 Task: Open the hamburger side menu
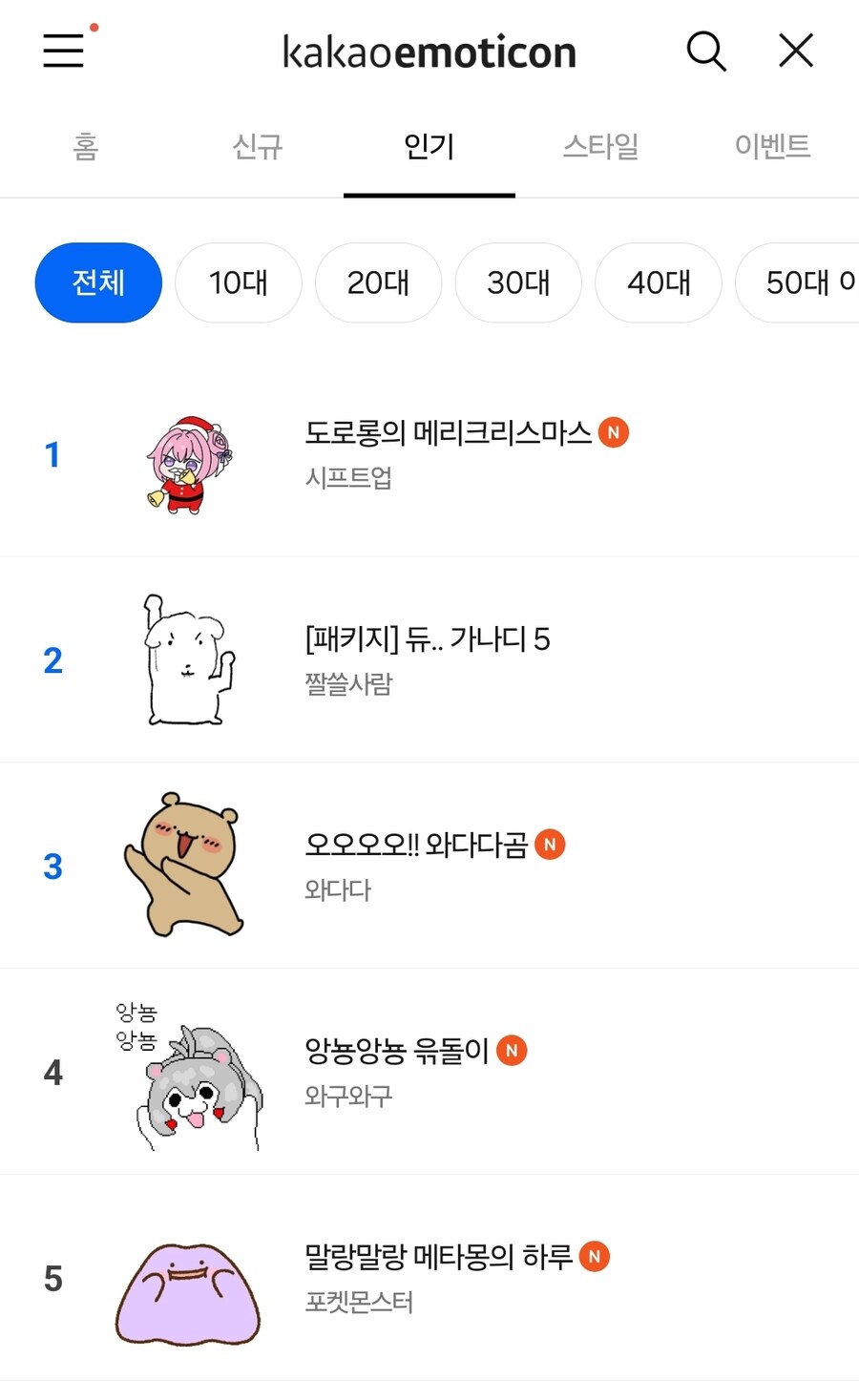[x=63, y=51]
